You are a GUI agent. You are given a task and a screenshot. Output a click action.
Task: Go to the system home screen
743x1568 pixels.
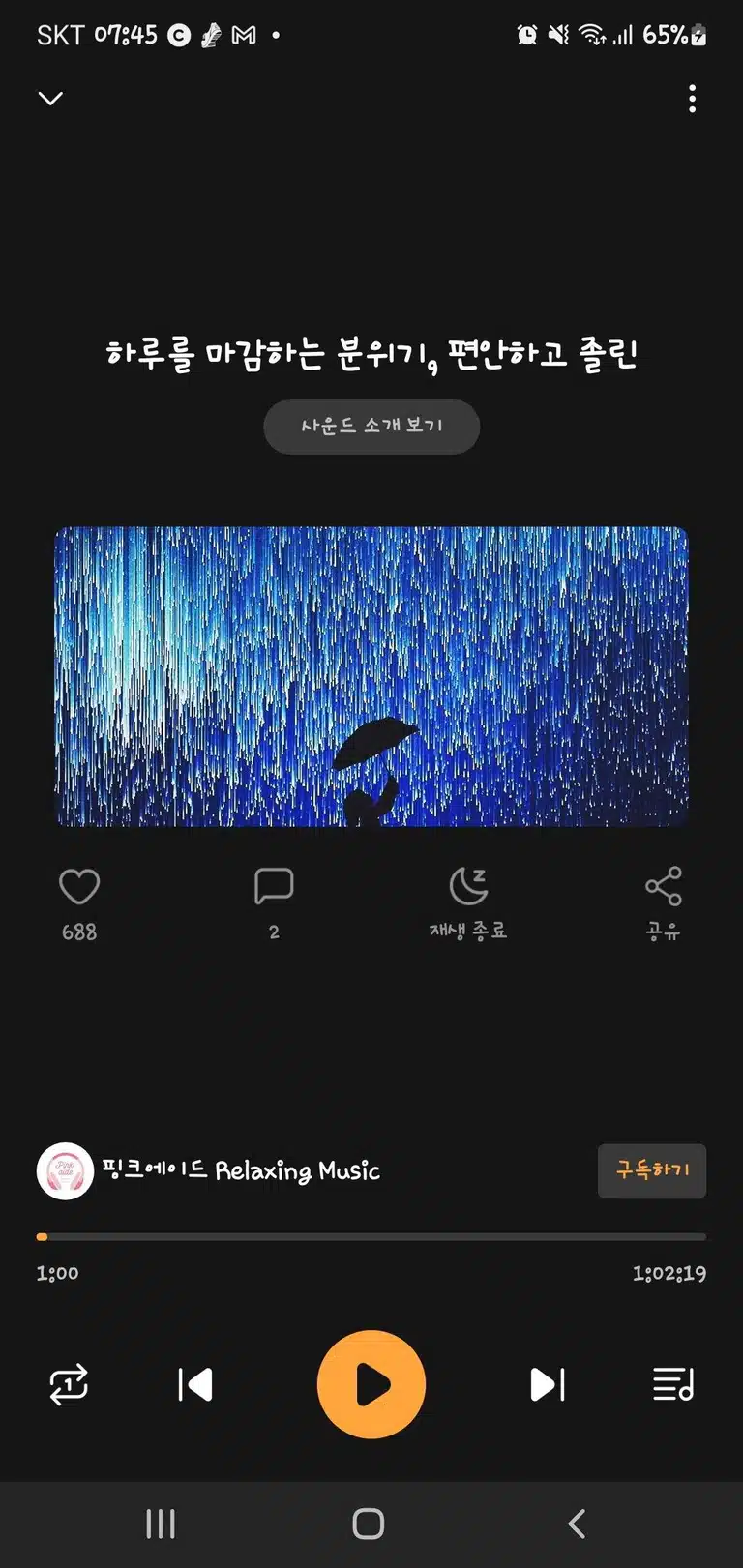click(x=369, y=1524)
